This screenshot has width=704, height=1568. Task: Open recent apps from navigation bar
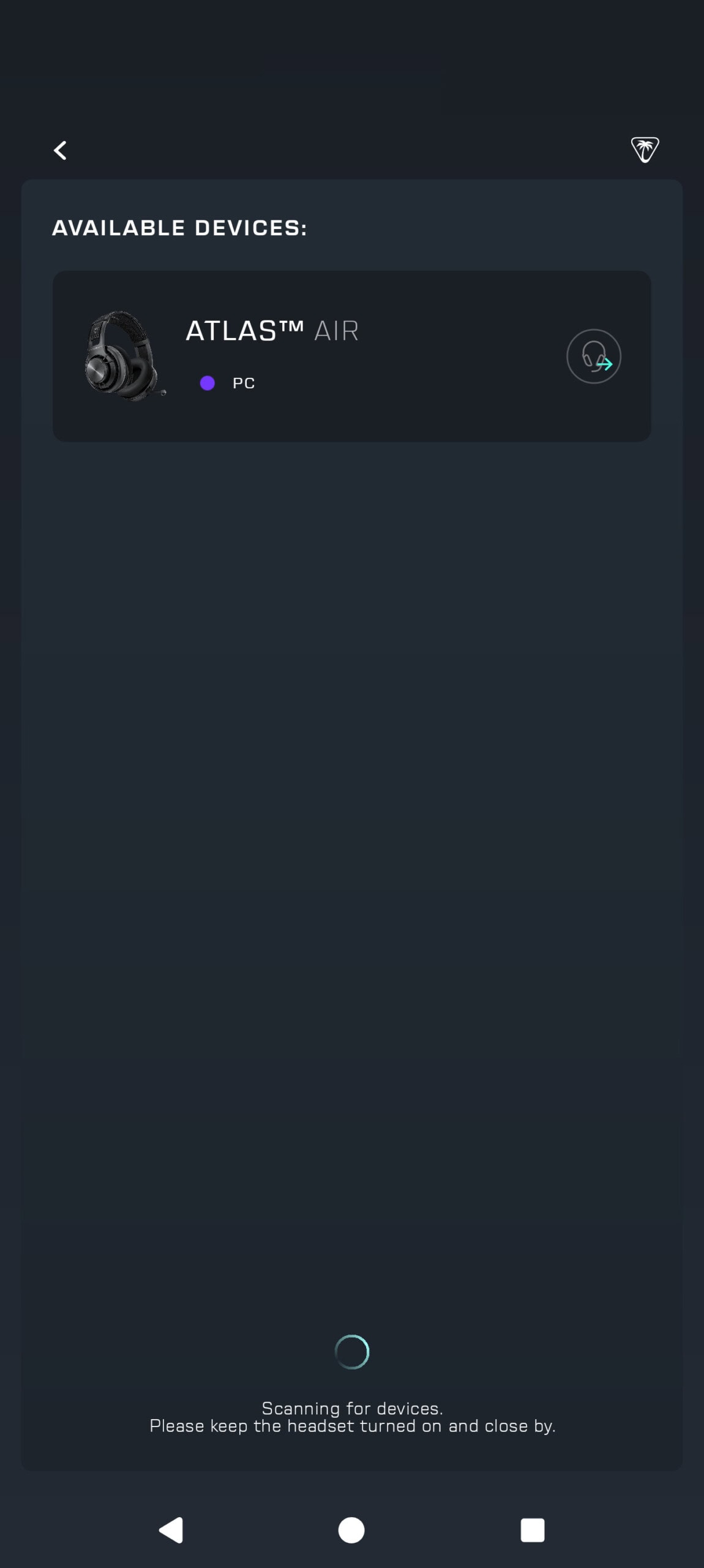(532, 1530)
